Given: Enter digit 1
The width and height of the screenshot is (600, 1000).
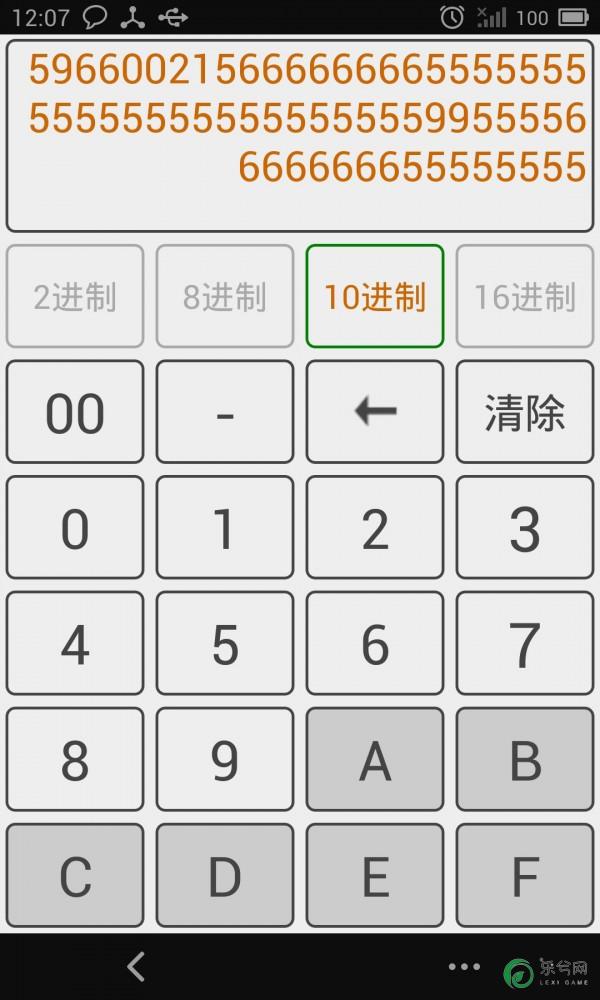Looking at the screenshot, I should point(225,528).
